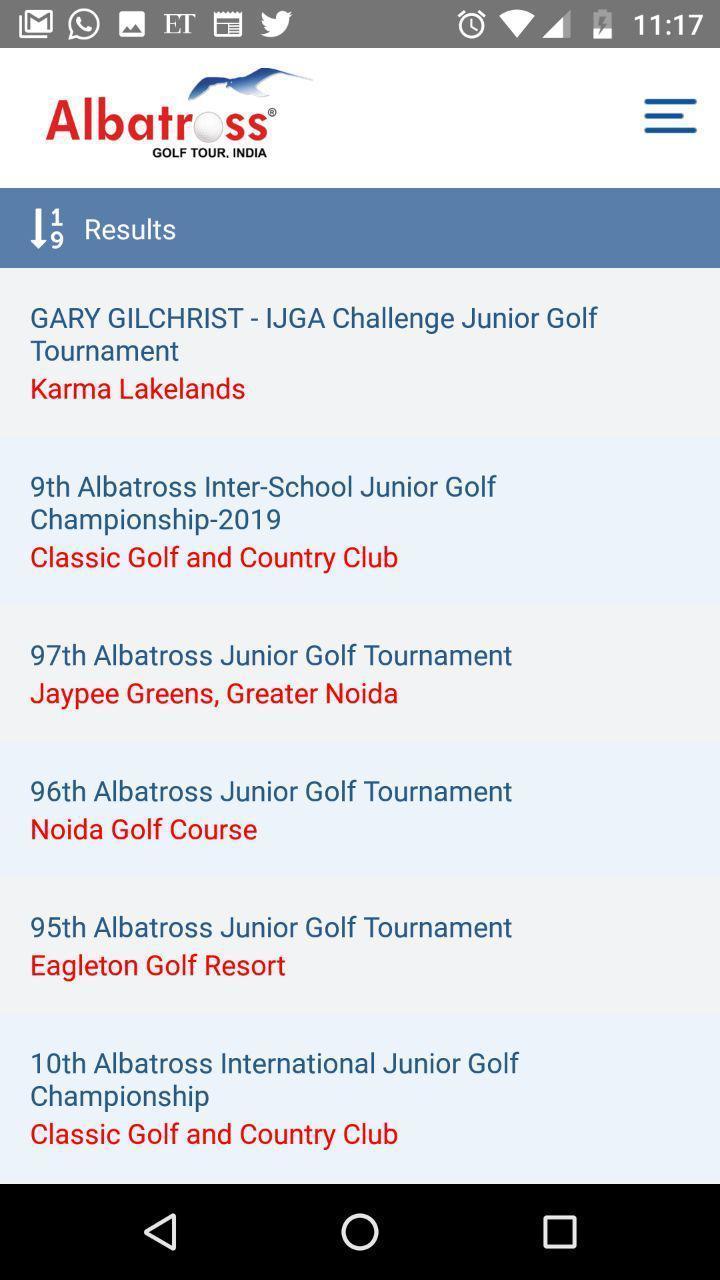This screenshot has height=1280, width=720.
Task: Tap the sort results 1-9 icon
Action: tap(45, 228)
